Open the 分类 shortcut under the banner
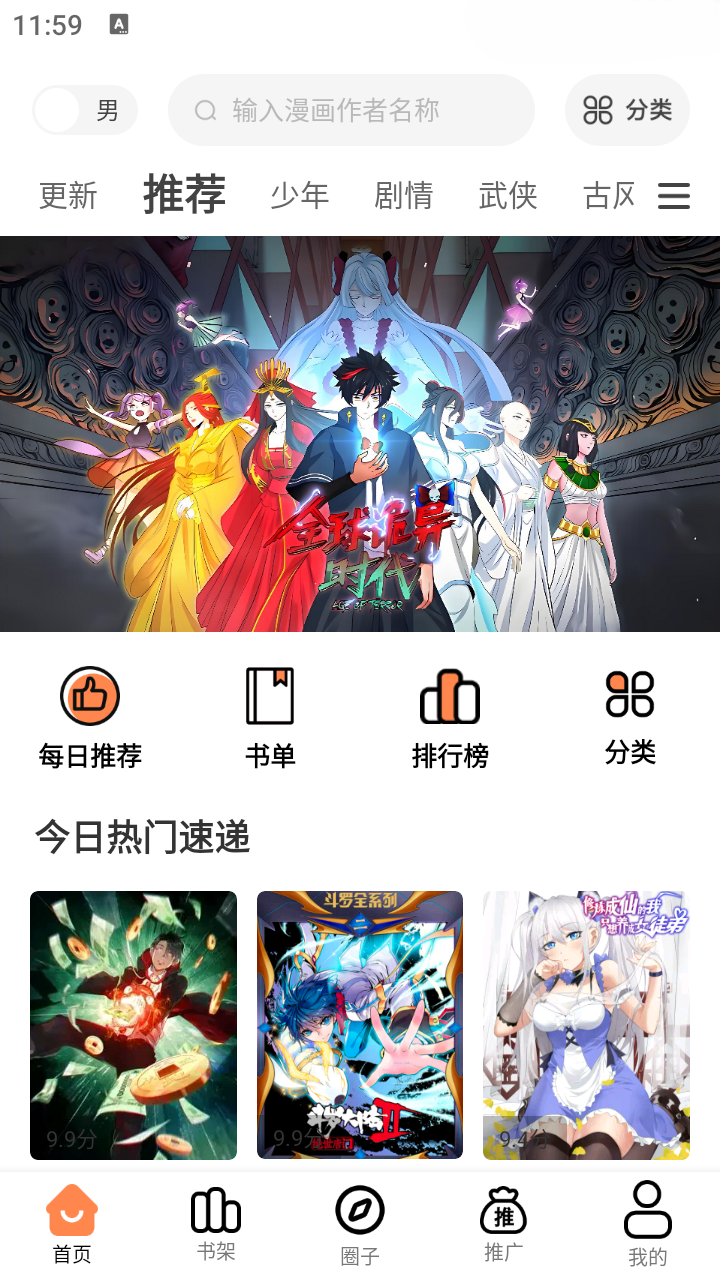Viewport: 720px width, 1280px height. tap(630, 716)
